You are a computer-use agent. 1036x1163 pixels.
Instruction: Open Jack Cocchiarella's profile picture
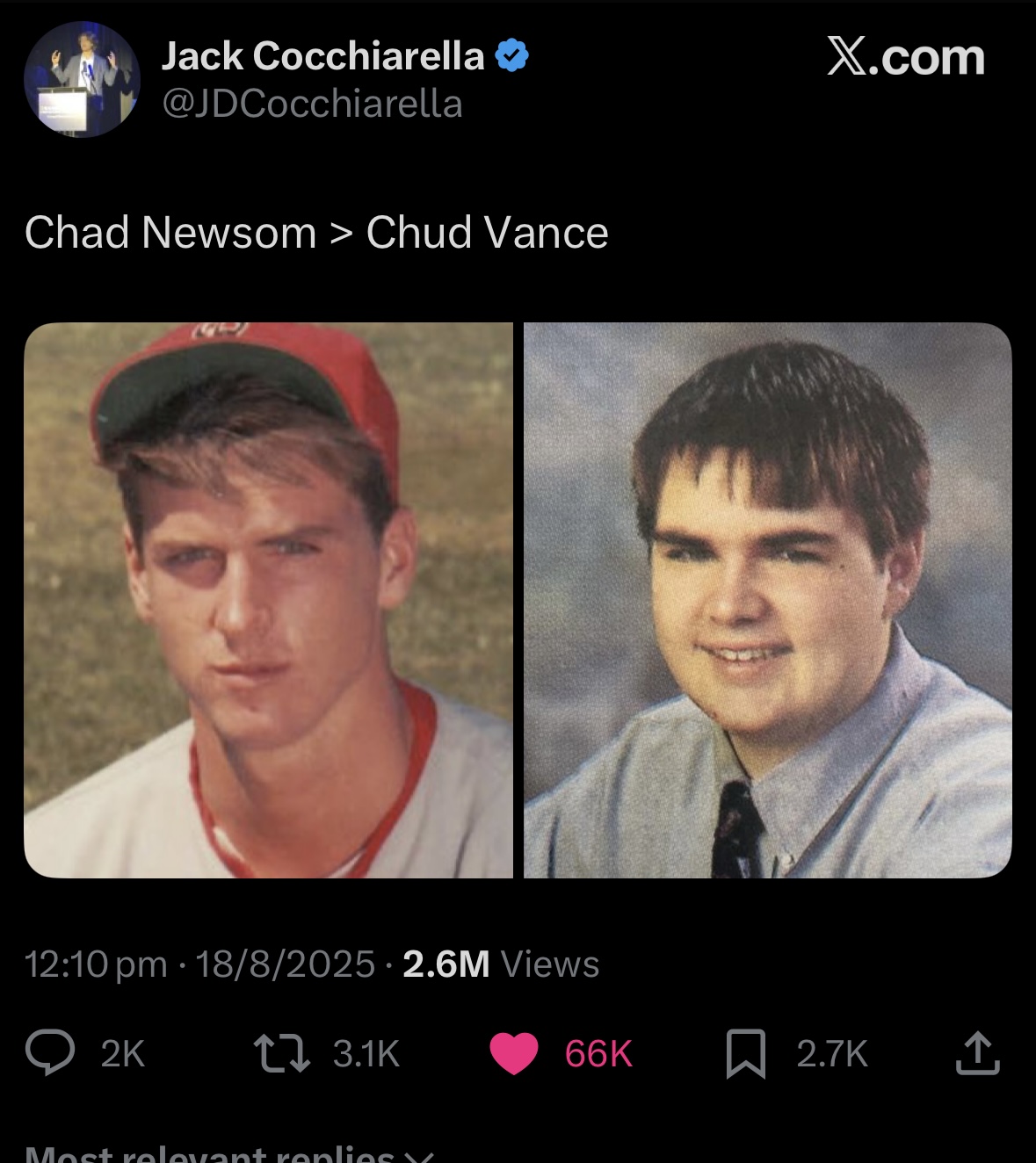[82, 80]
